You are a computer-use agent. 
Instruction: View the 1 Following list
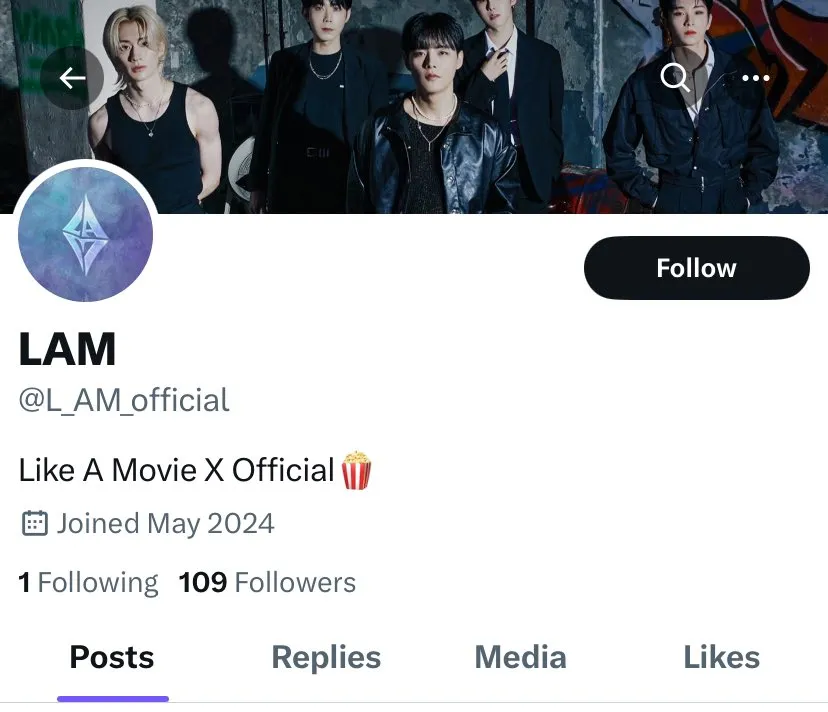click(88, 583)
